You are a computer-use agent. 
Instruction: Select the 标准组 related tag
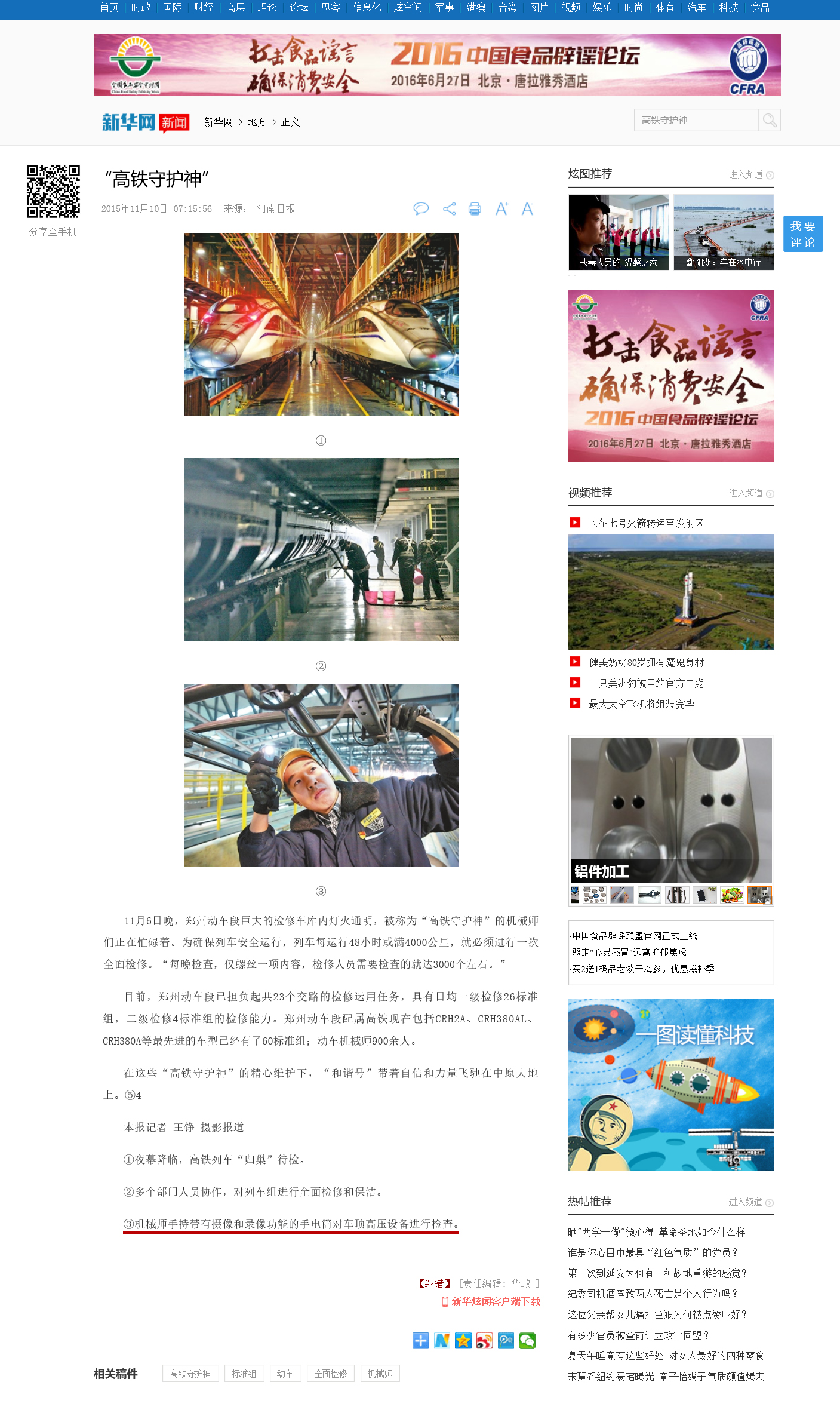pos(244,1374)
